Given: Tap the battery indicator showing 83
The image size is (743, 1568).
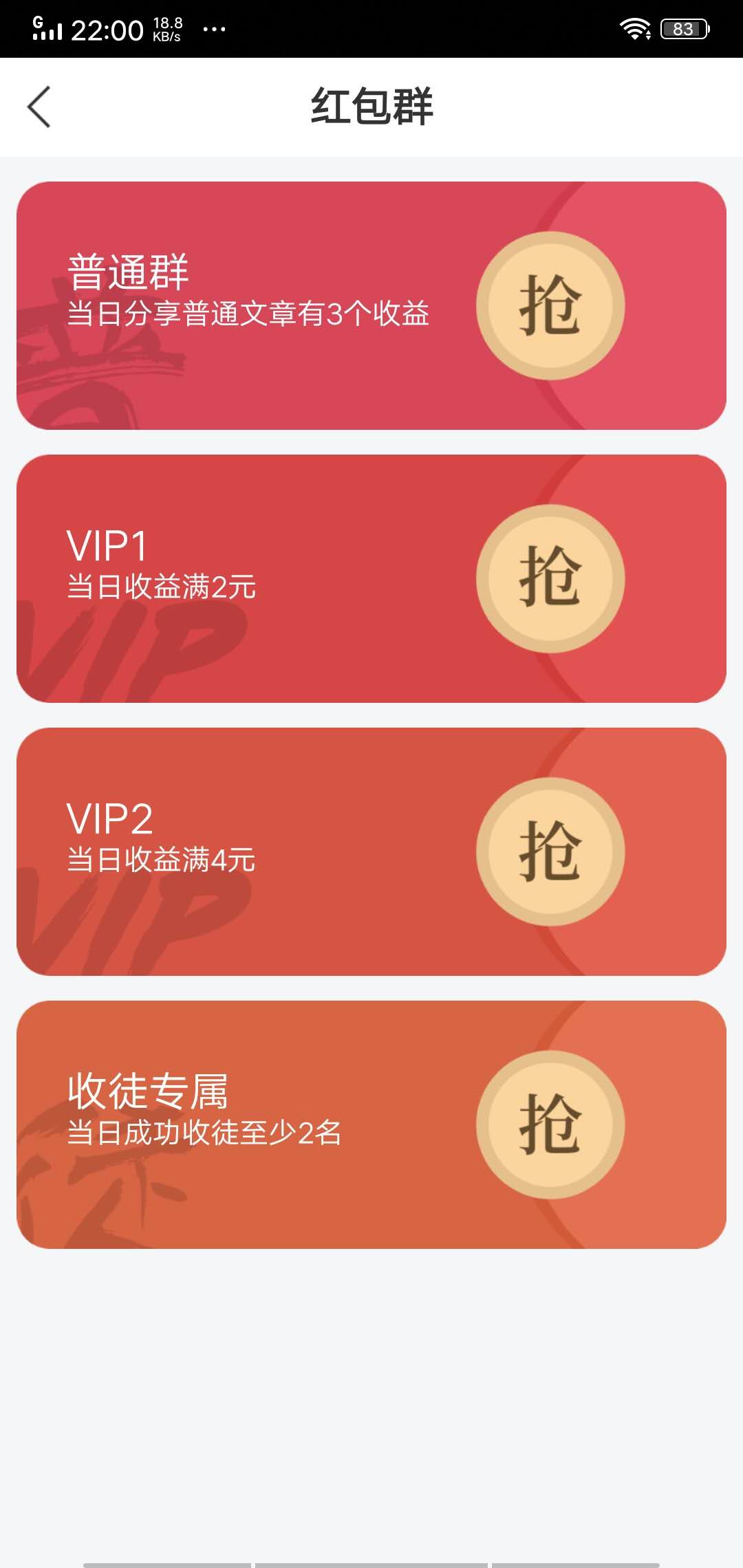Looking at the screenshot, I should pyautogui.click(x=684, y=28).
